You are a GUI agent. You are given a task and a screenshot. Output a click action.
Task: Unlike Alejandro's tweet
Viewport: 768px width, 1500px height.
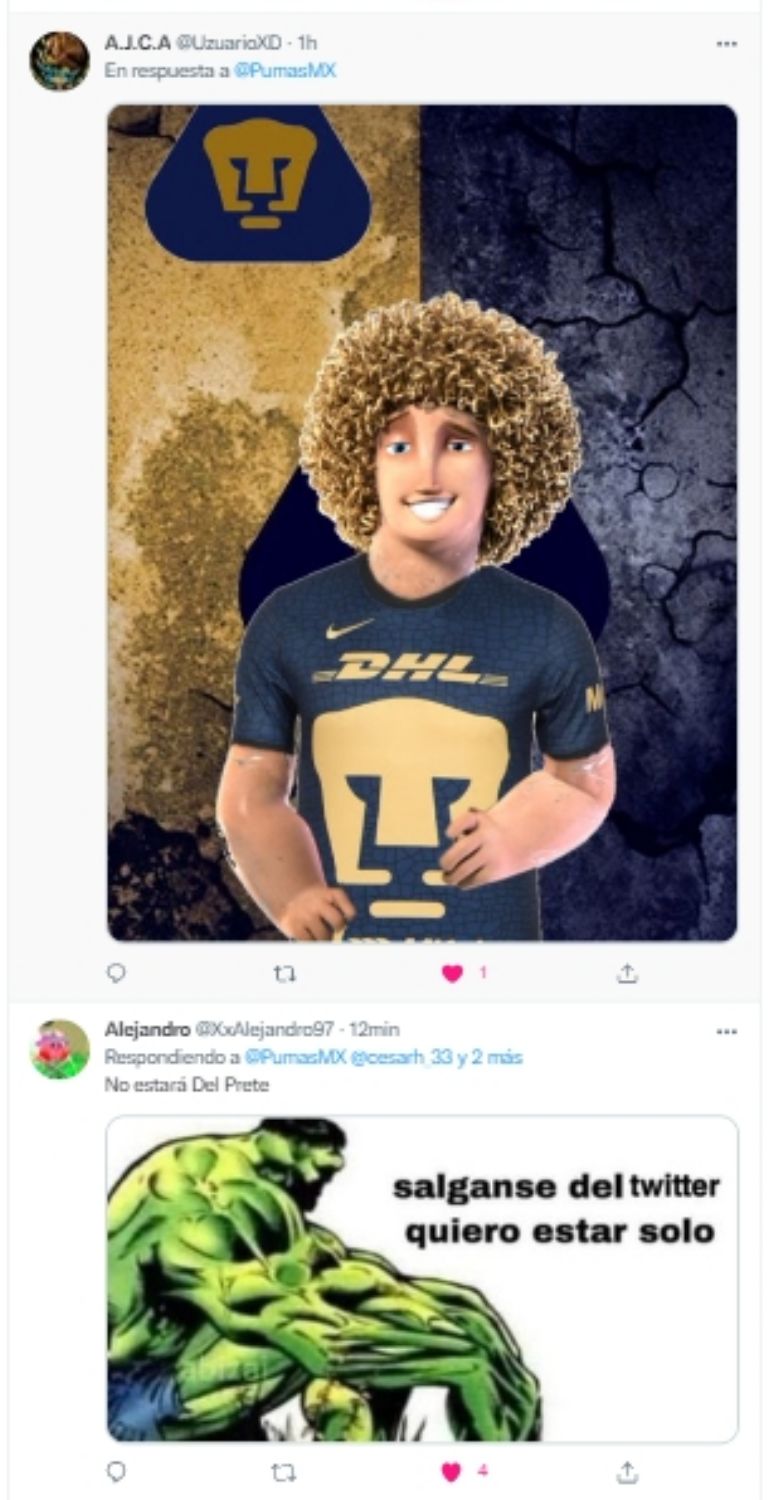click(x=453, y=1472)
